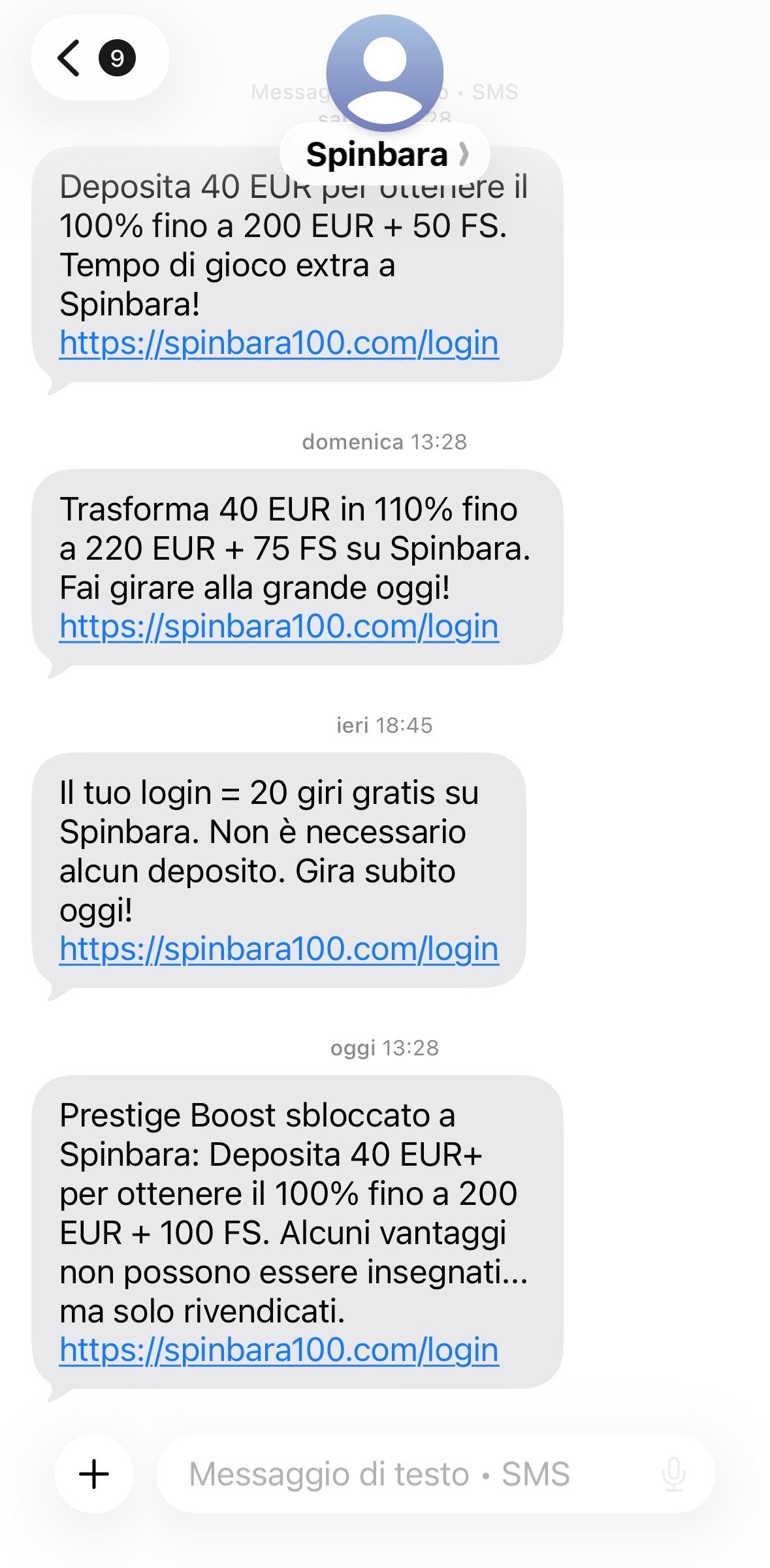Start voice dictation with the microphone
Image resolution: width=770 pixels, height=1568 pixels.
(673, 1474)
